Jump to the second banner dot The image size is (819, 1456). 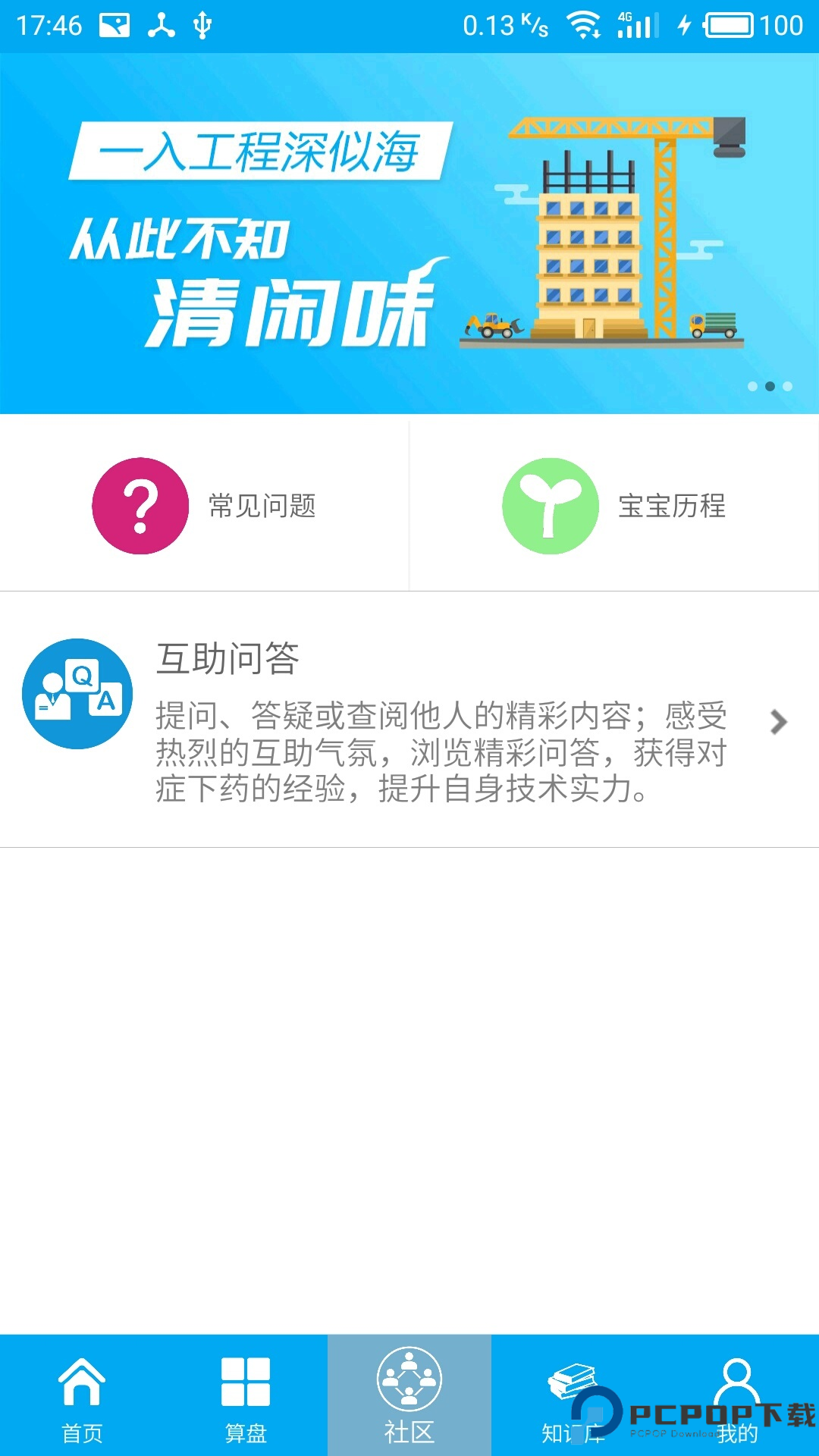point(770,385)
